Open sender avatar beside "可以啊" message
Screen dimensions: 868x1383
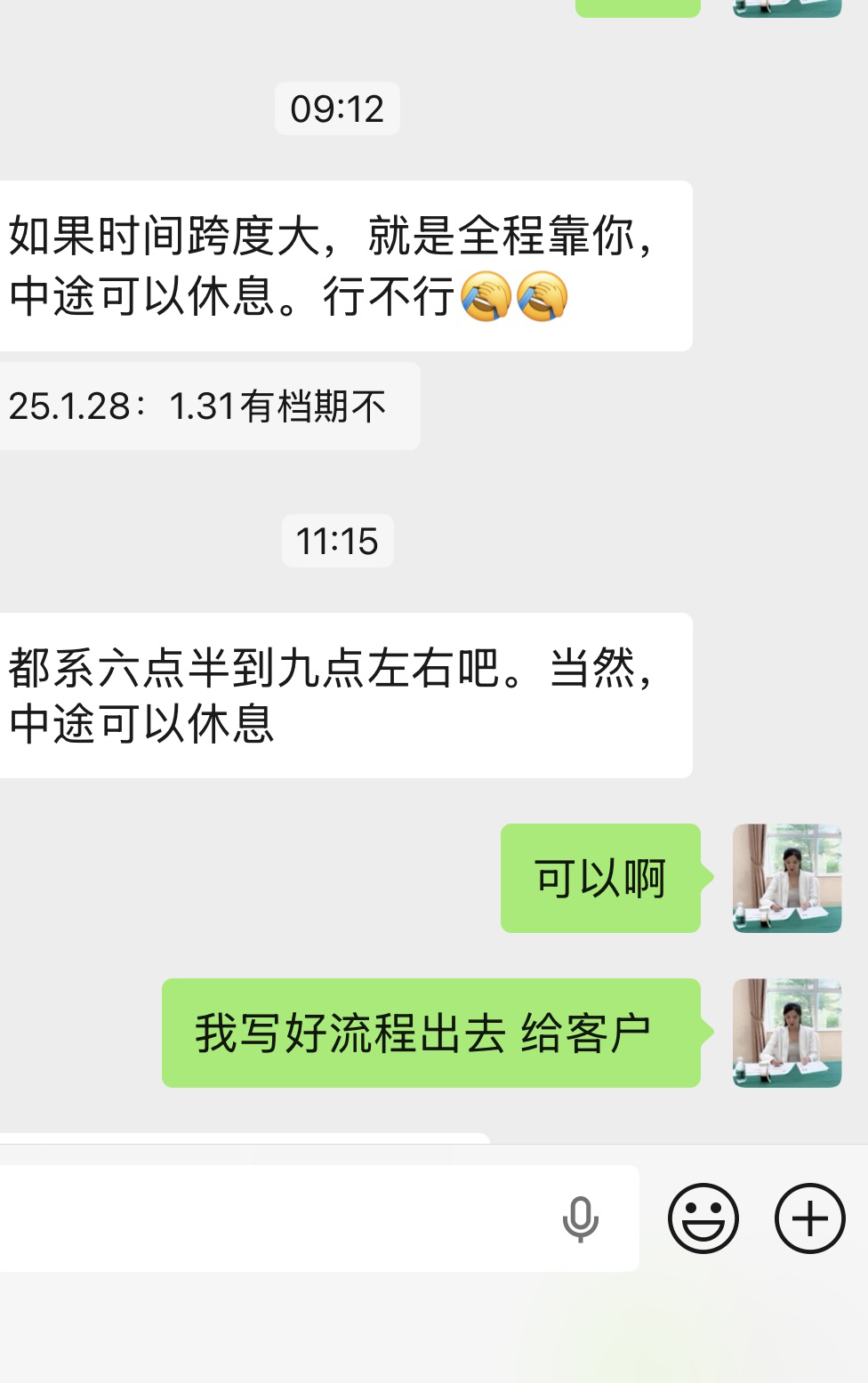pos(786,879)
